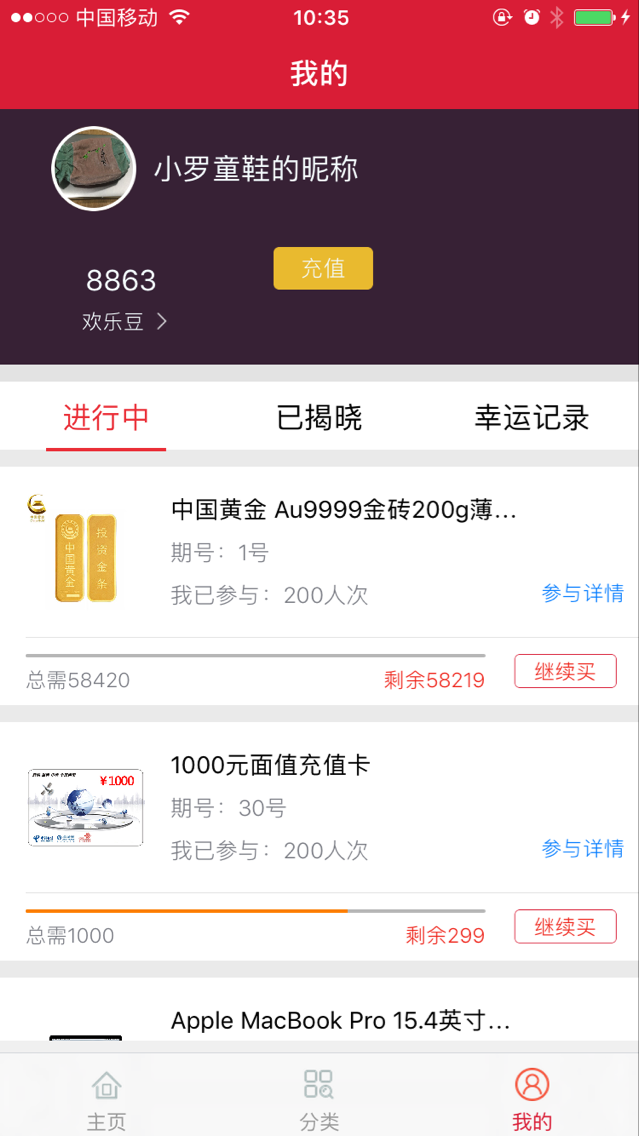Switch to the 已揭晓 tab

pos(319,418)
